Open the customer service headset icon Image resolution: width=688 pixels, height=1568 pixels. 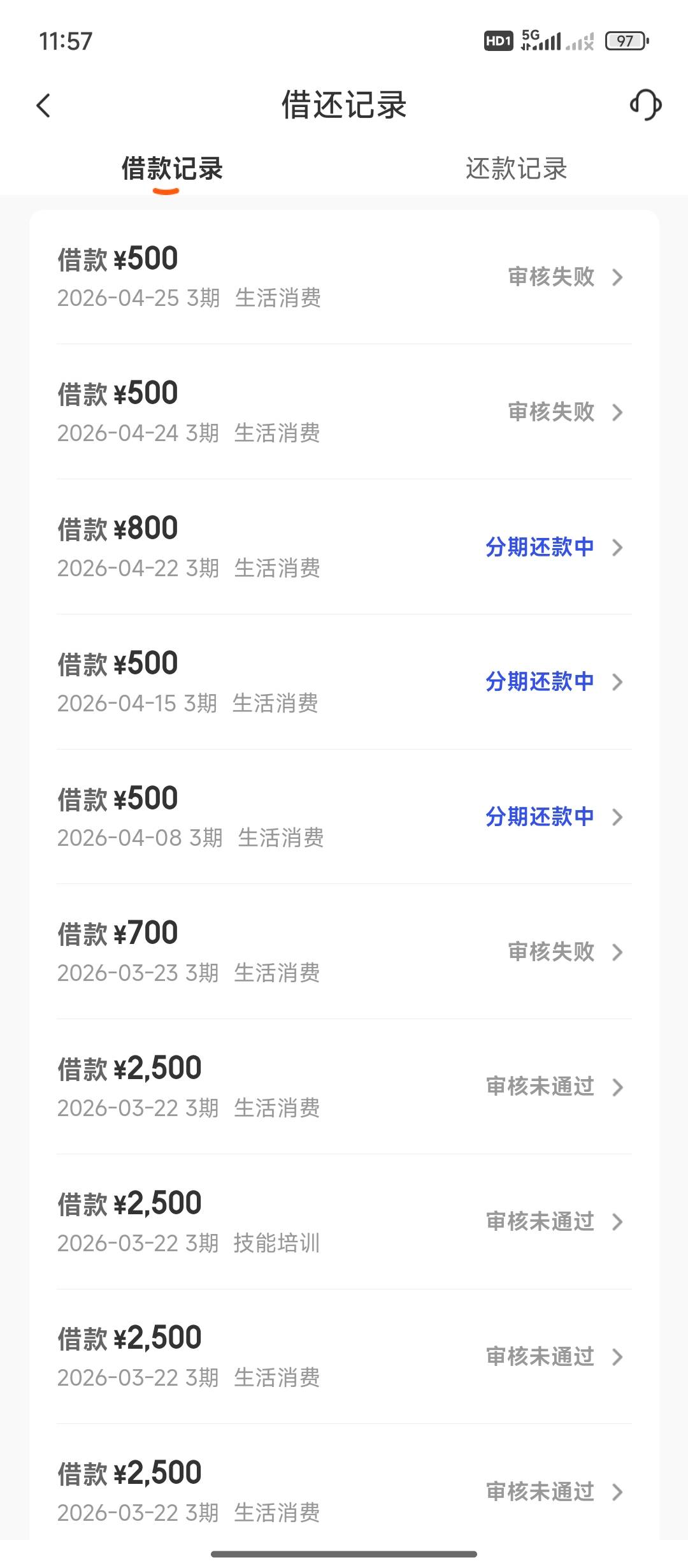pos(645,105)
